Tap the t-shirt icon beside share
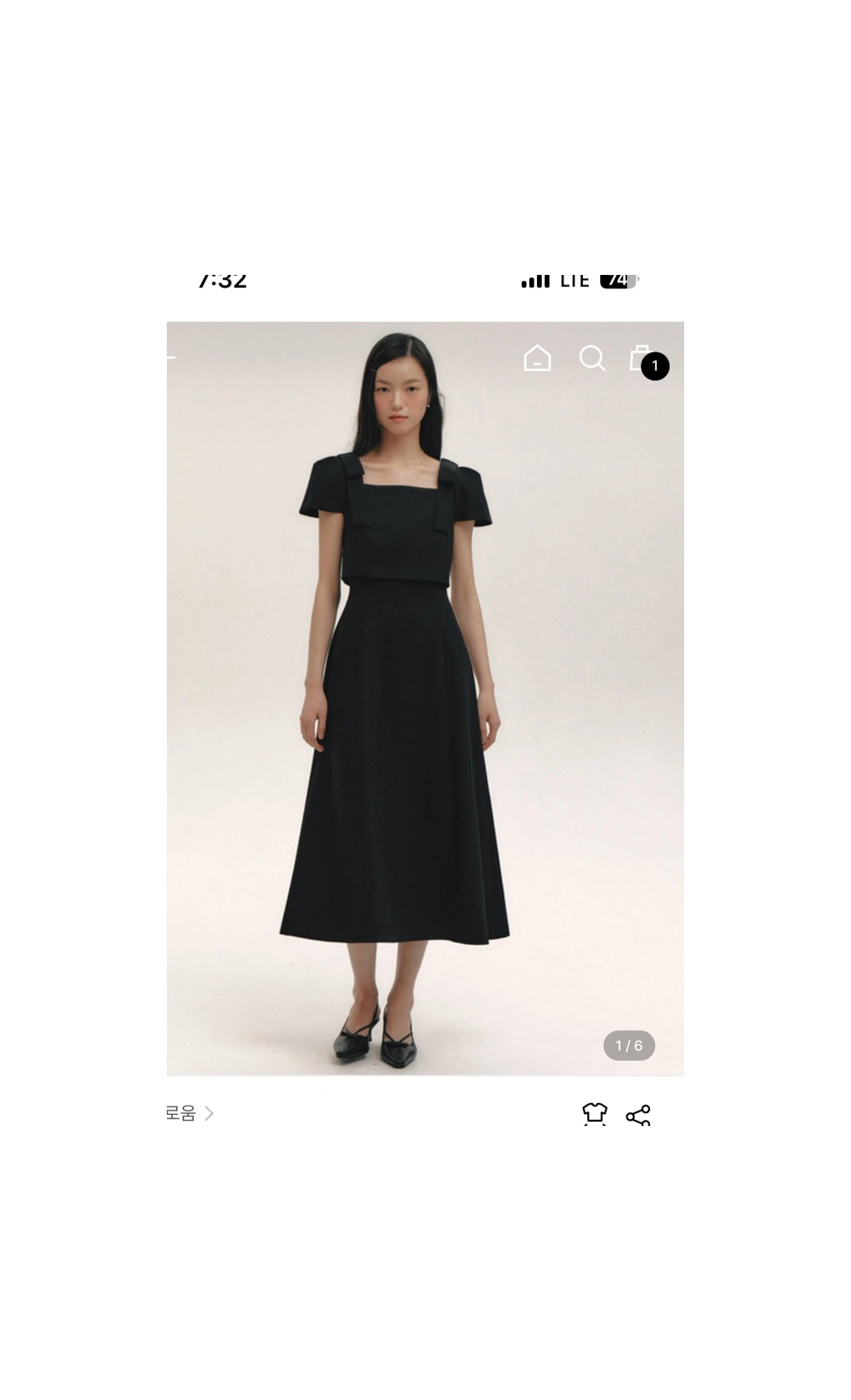The height and width of the screenshot is (1400, 851). (x=595, y=1113)
